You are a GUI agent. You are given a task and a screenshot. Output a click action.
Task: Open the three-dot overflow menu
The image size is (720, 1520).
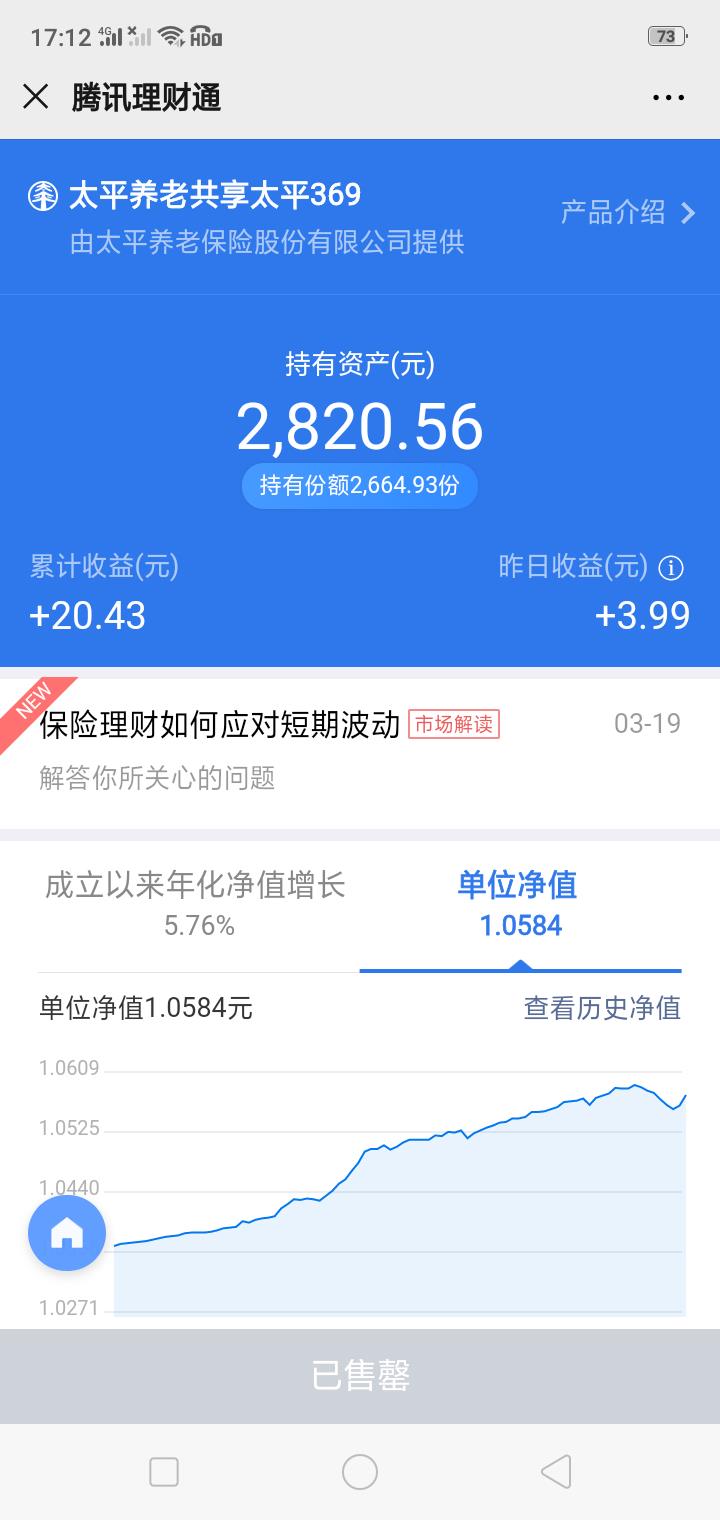tap(668, 97)
